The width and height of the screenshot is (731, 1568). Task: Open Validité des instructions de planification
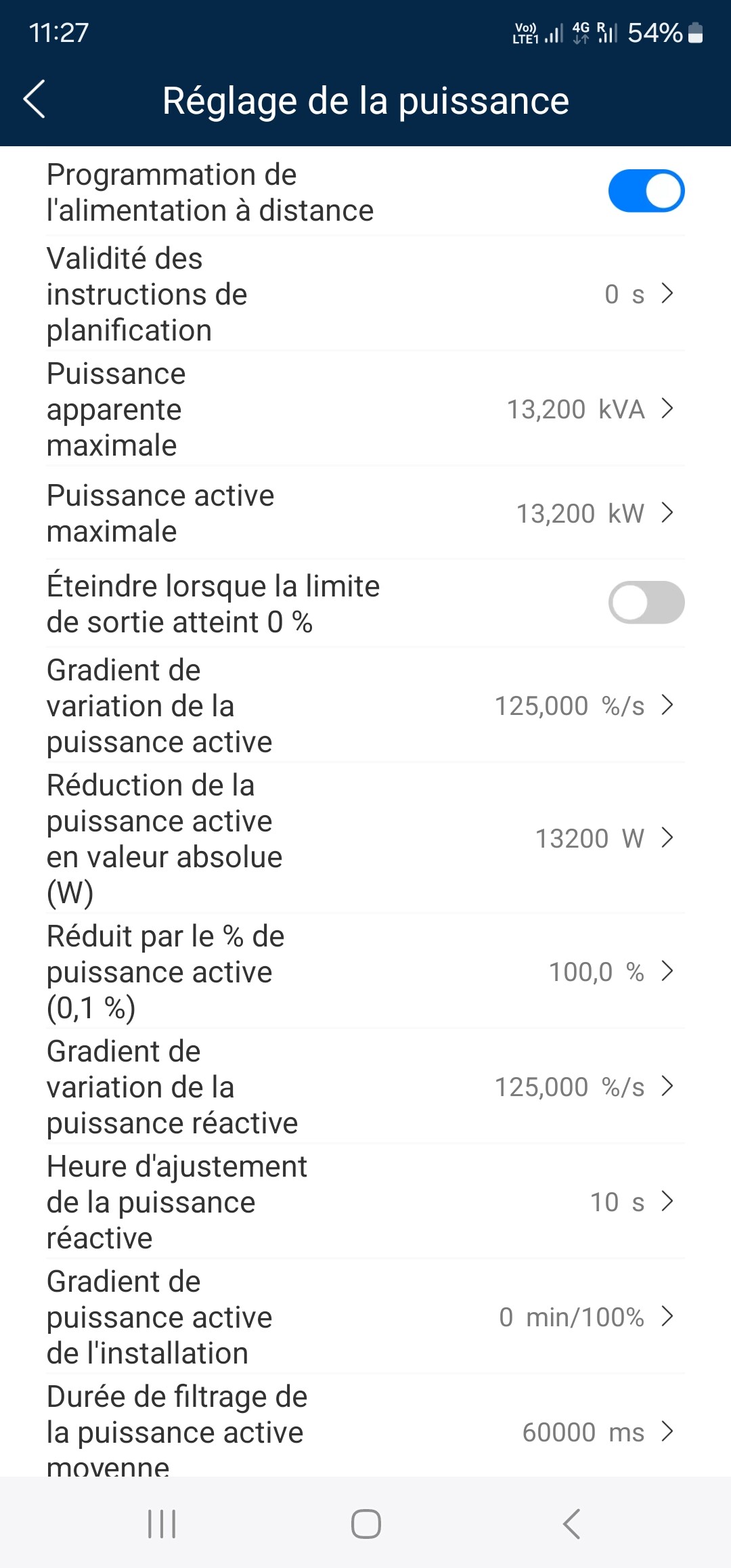(x=365, y=294)
